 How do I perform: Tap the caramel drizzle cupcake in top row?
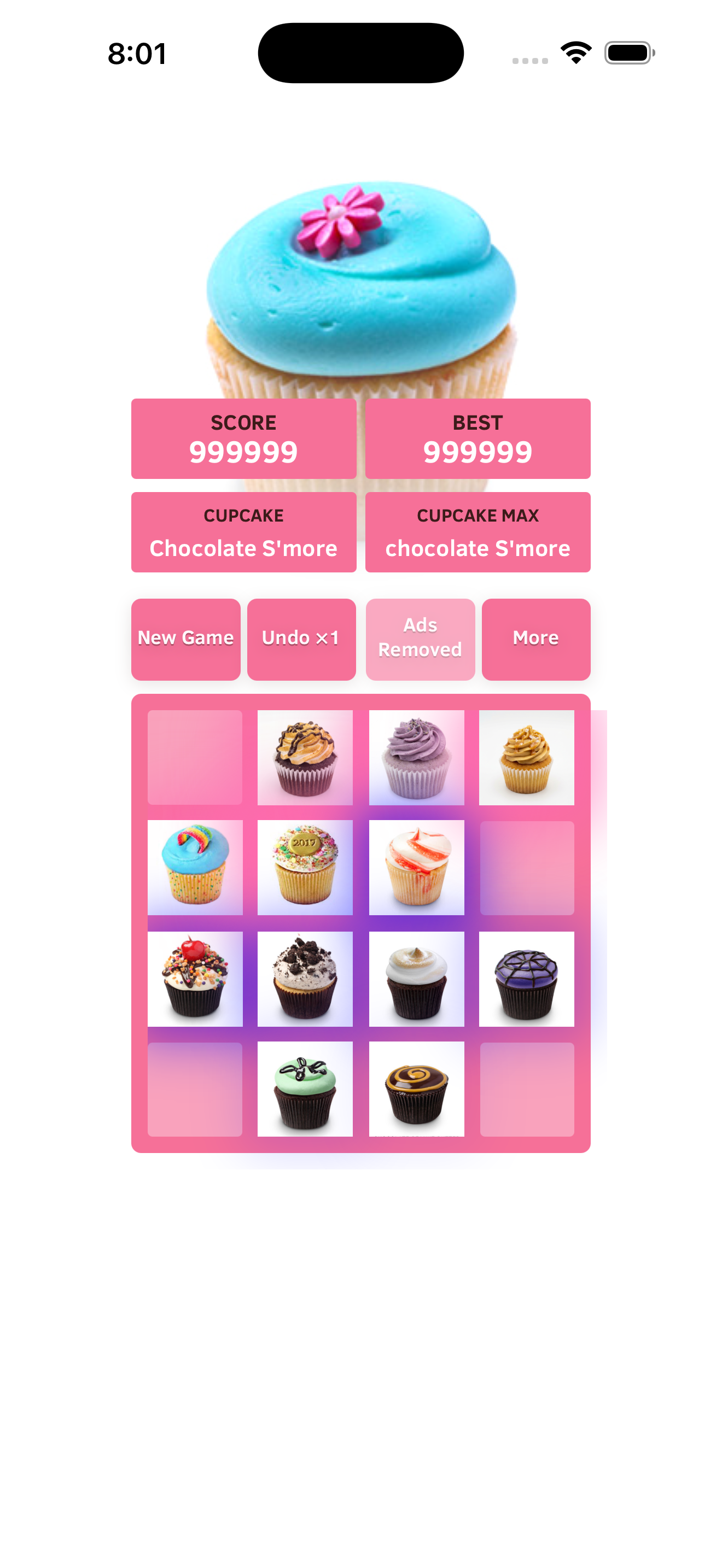[x=306, y=757]
